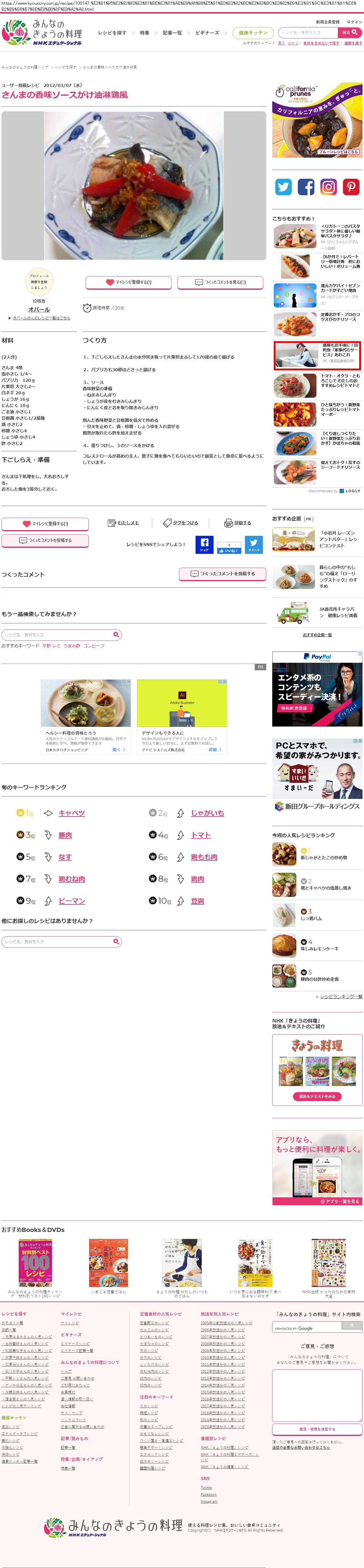The height and width of the screenshot is (1568, 364).
Task: View つくったコメントを見る comments button
Action: pos(220,282)
